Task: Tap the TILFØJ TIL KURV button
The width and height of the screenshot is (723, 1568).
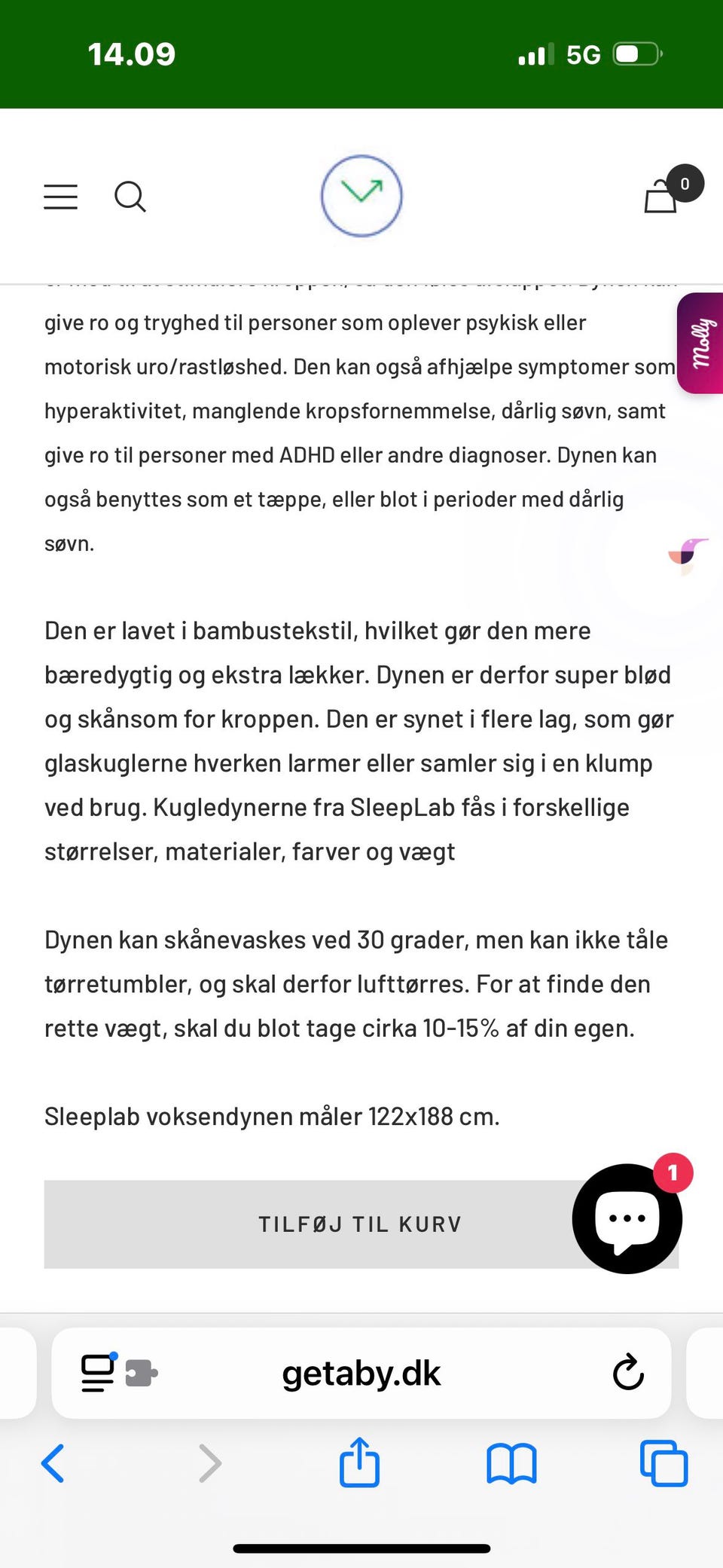Action: point(361,1224)
